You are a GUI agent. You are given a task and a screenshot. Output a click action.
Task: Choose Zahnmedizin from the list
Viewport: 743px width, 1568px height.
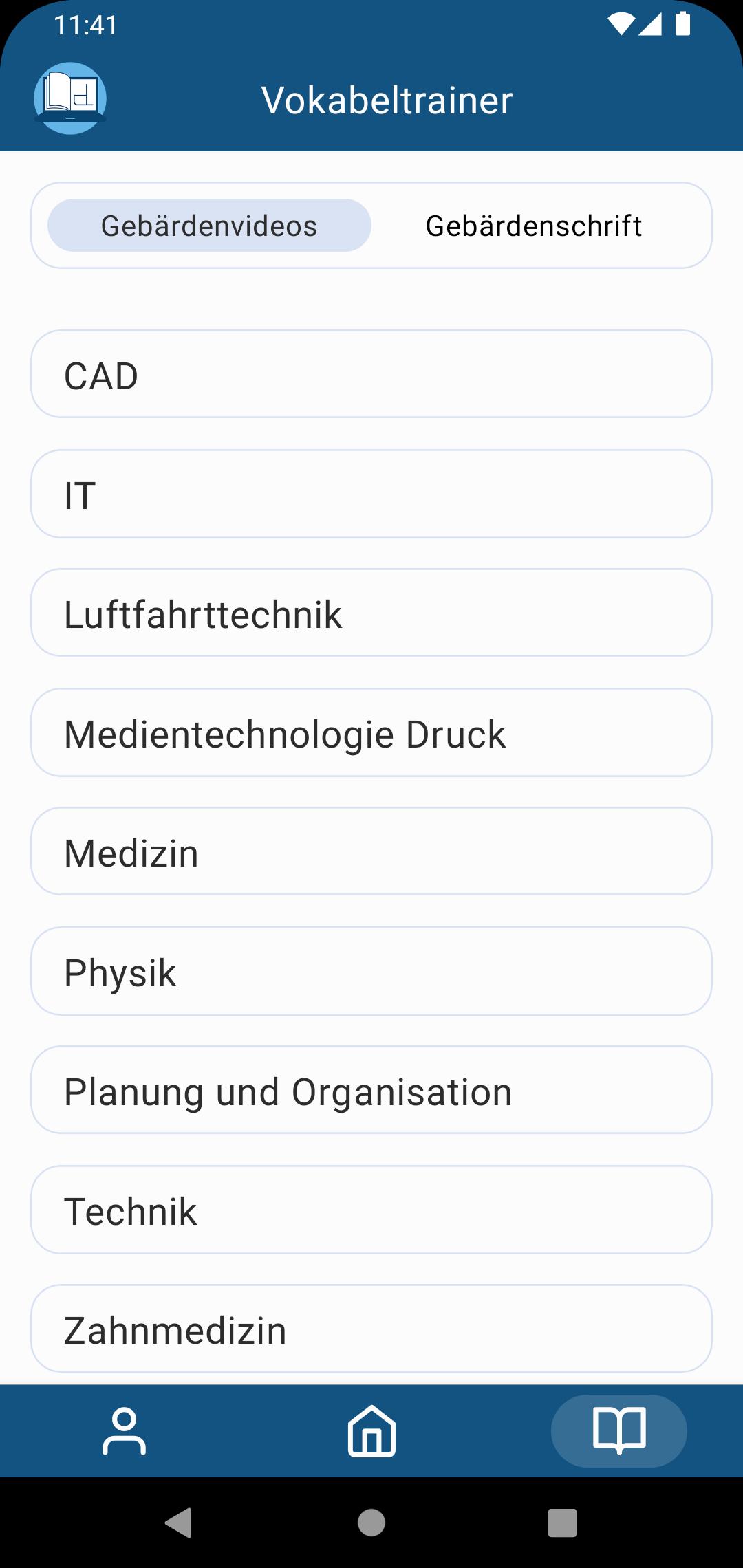371,1329
